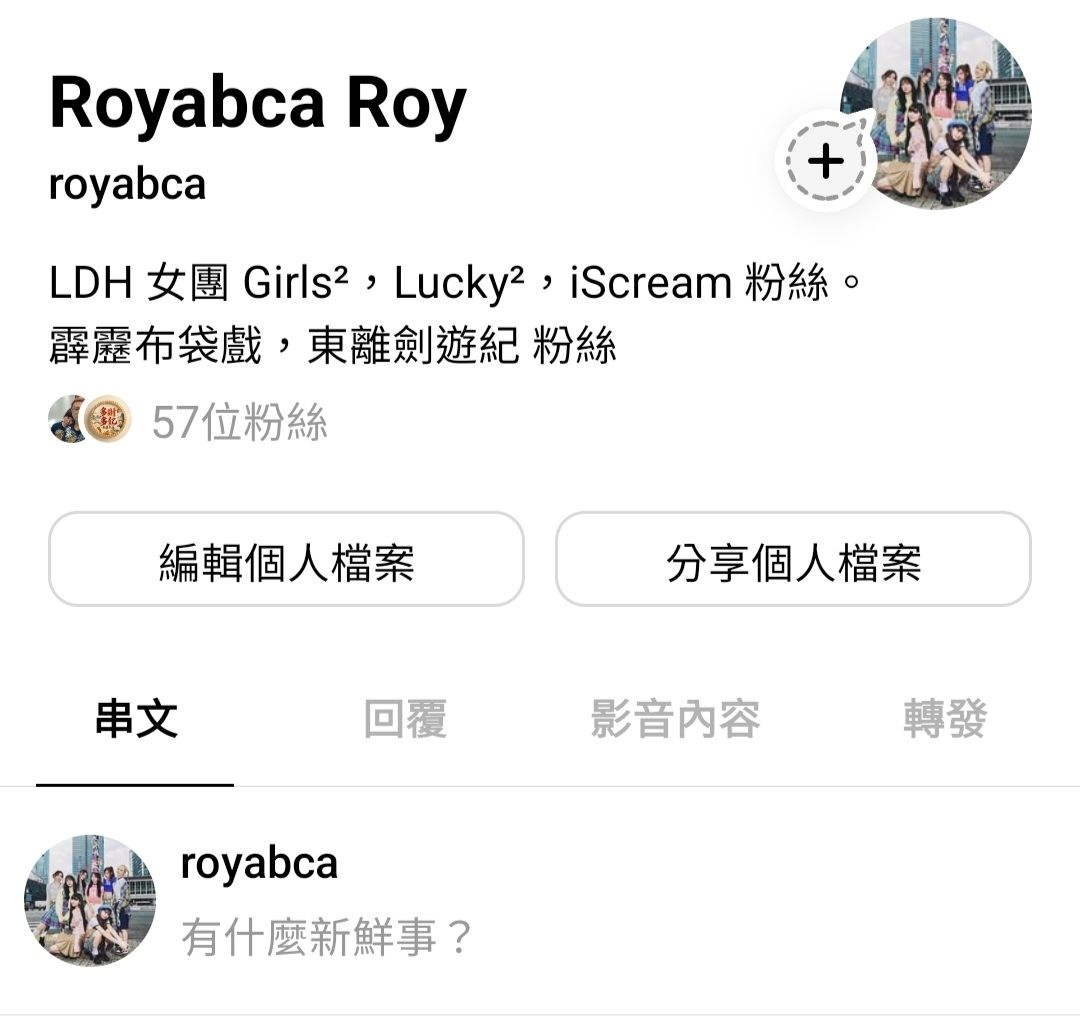
Task: View the 57位粉絲 followers list
Action: click(239, 423)
